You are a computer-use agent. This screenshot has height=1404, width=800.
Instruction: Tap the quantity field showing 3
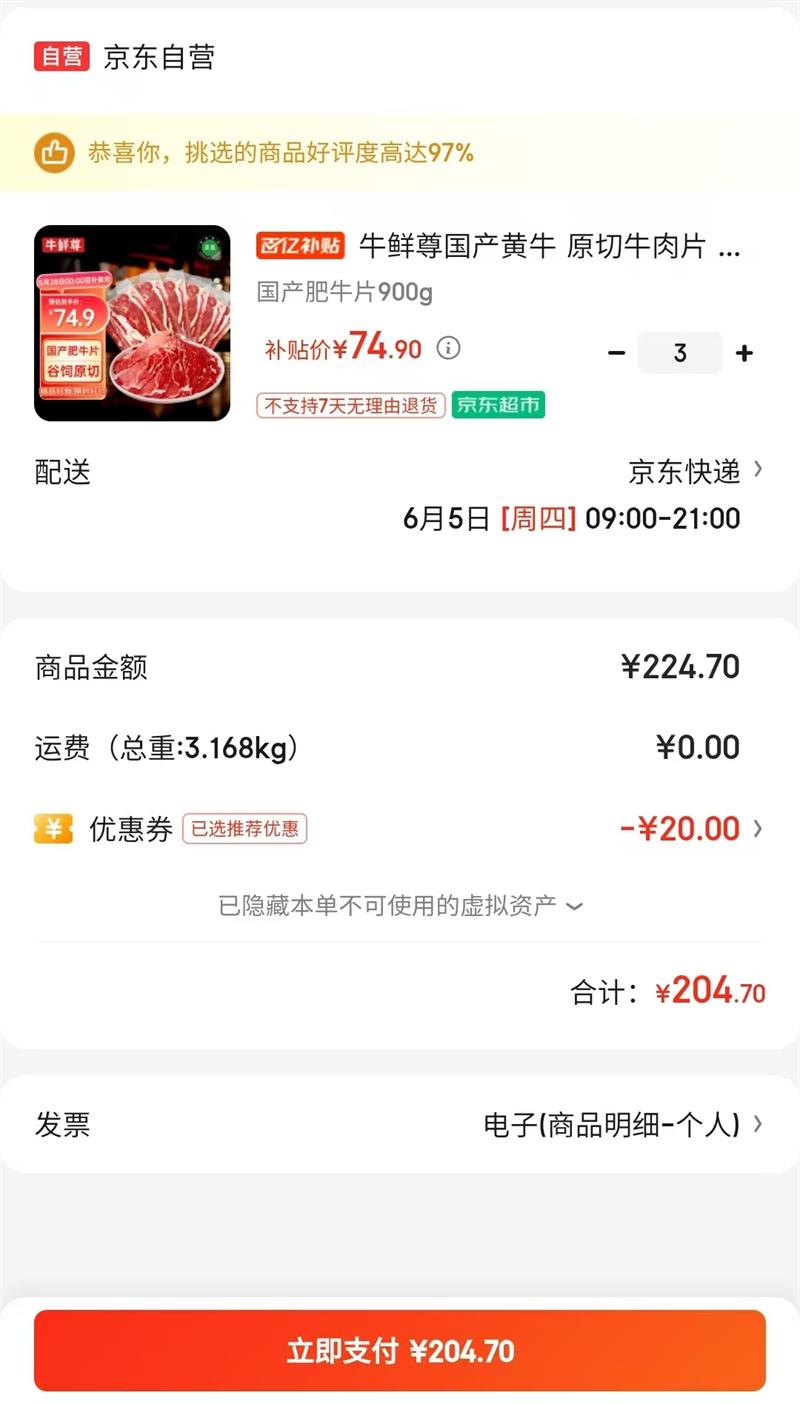(x=680, y=353)
